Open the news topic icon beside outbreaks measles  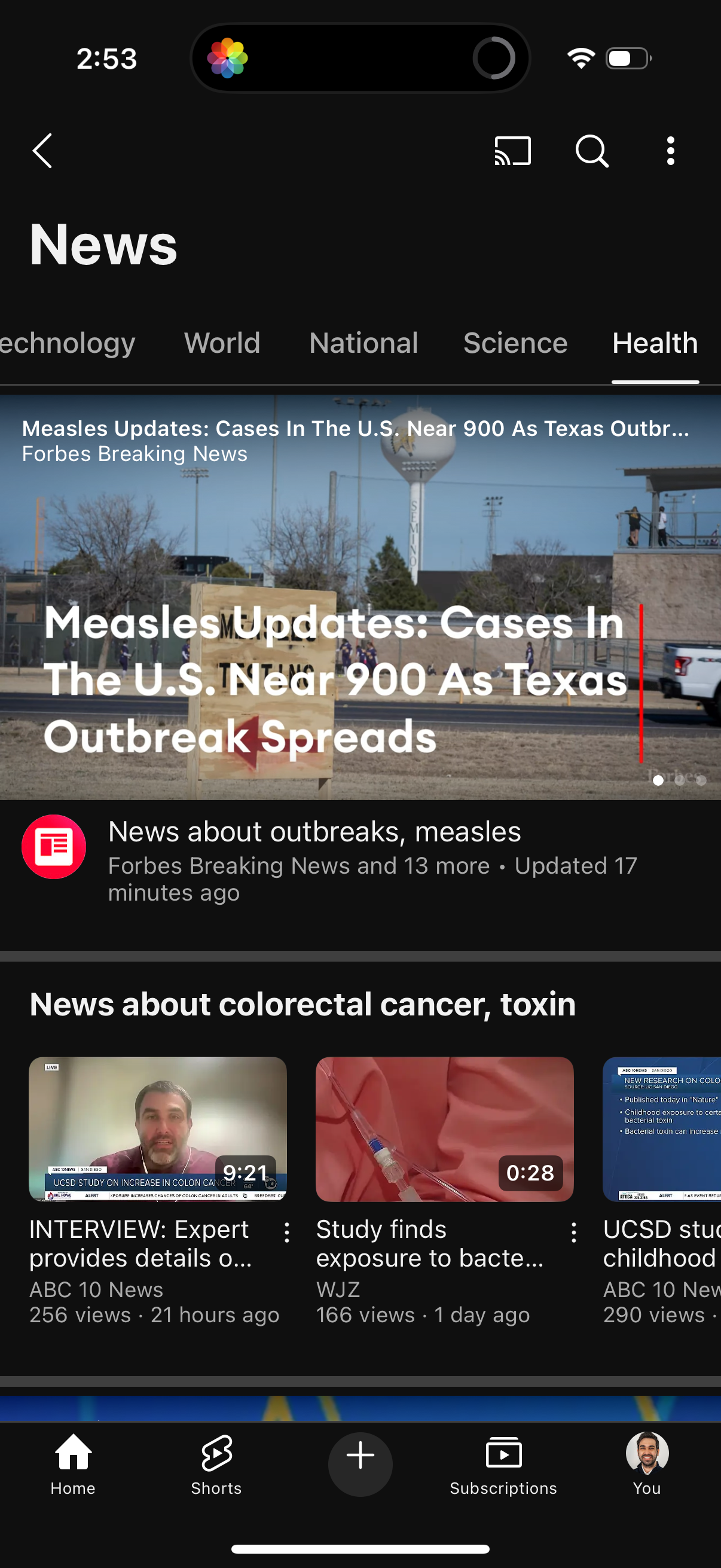click(x=54, y=847)
